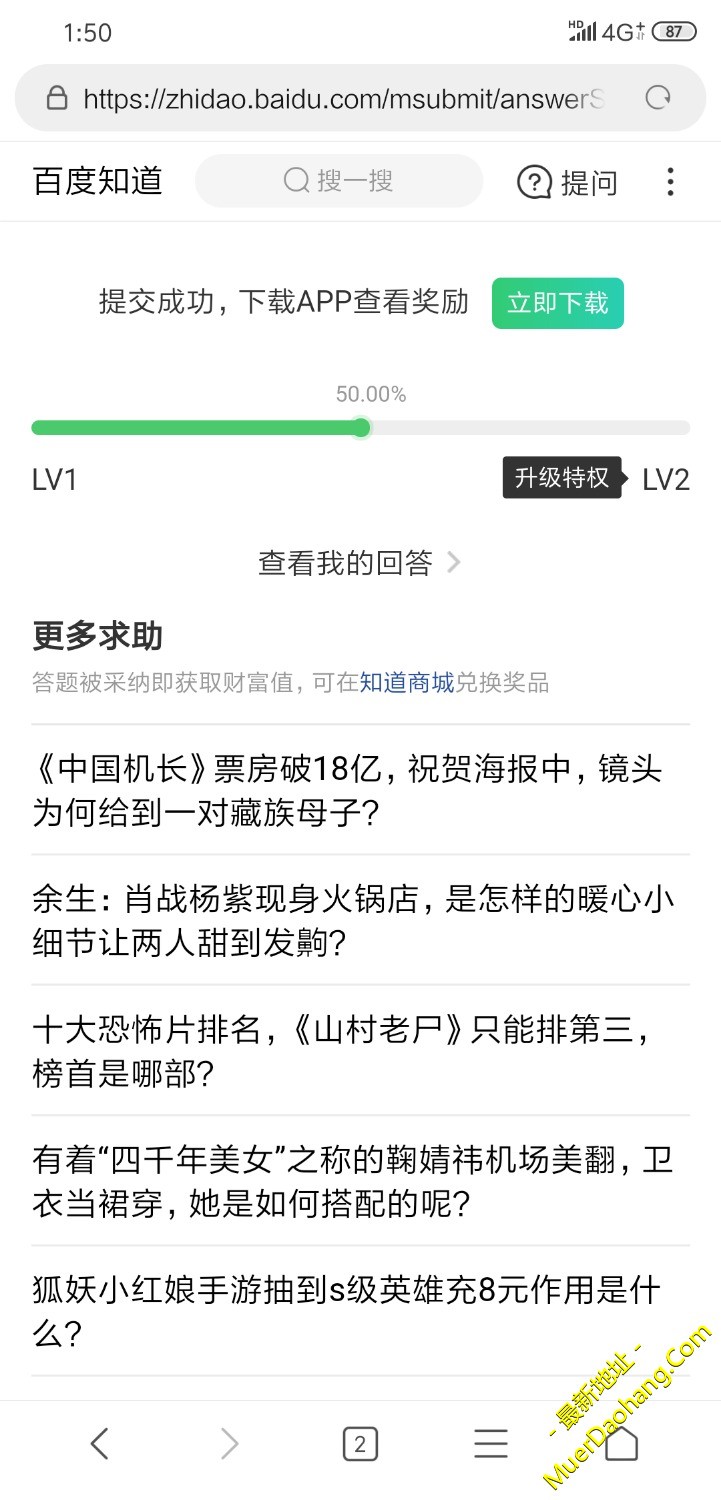This screenshot has height=1500, width=721.
Task: Open the 余生:肖战杨紫现身火锅店 question
Action: point(353,921)
